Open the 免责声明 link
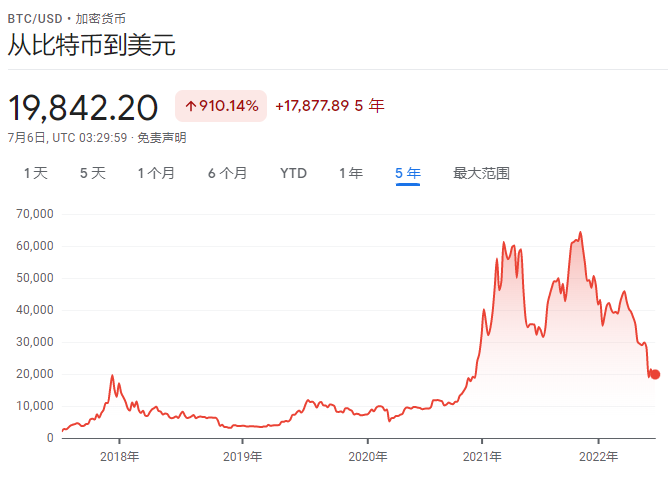668x479 pixels. (162, 137)
